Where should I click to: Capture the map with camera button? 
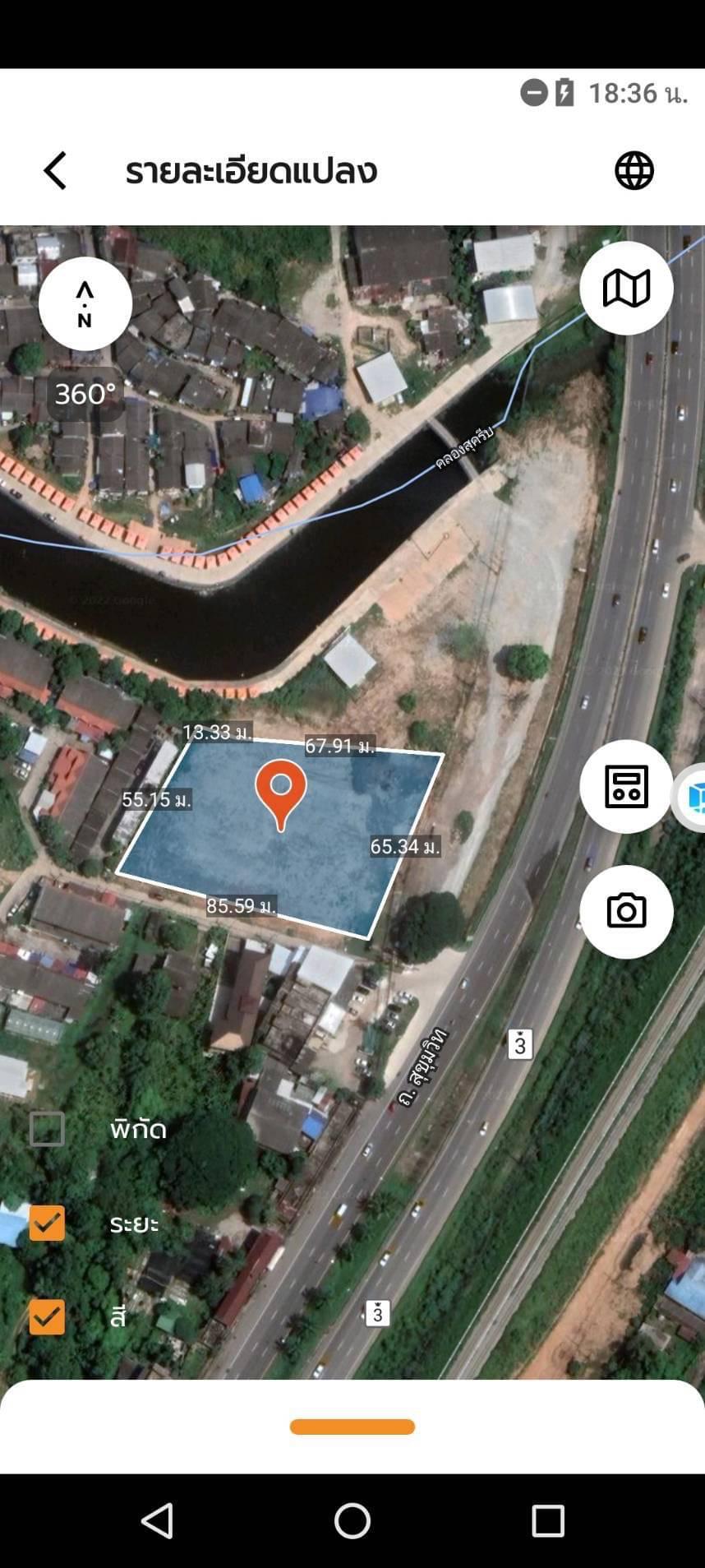626,911
